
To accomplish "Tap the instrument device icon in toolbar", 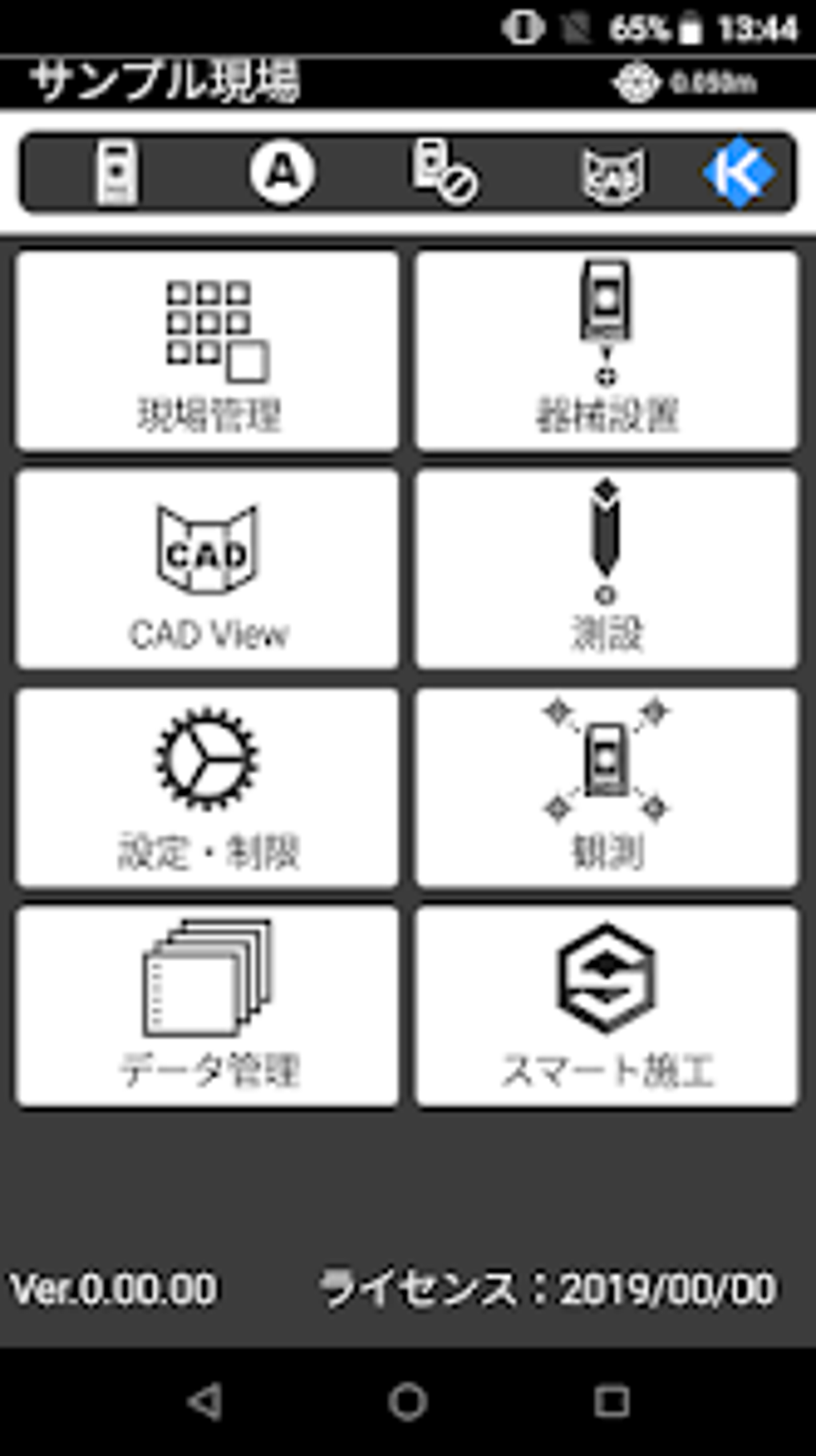I will [x=117, y=172].
